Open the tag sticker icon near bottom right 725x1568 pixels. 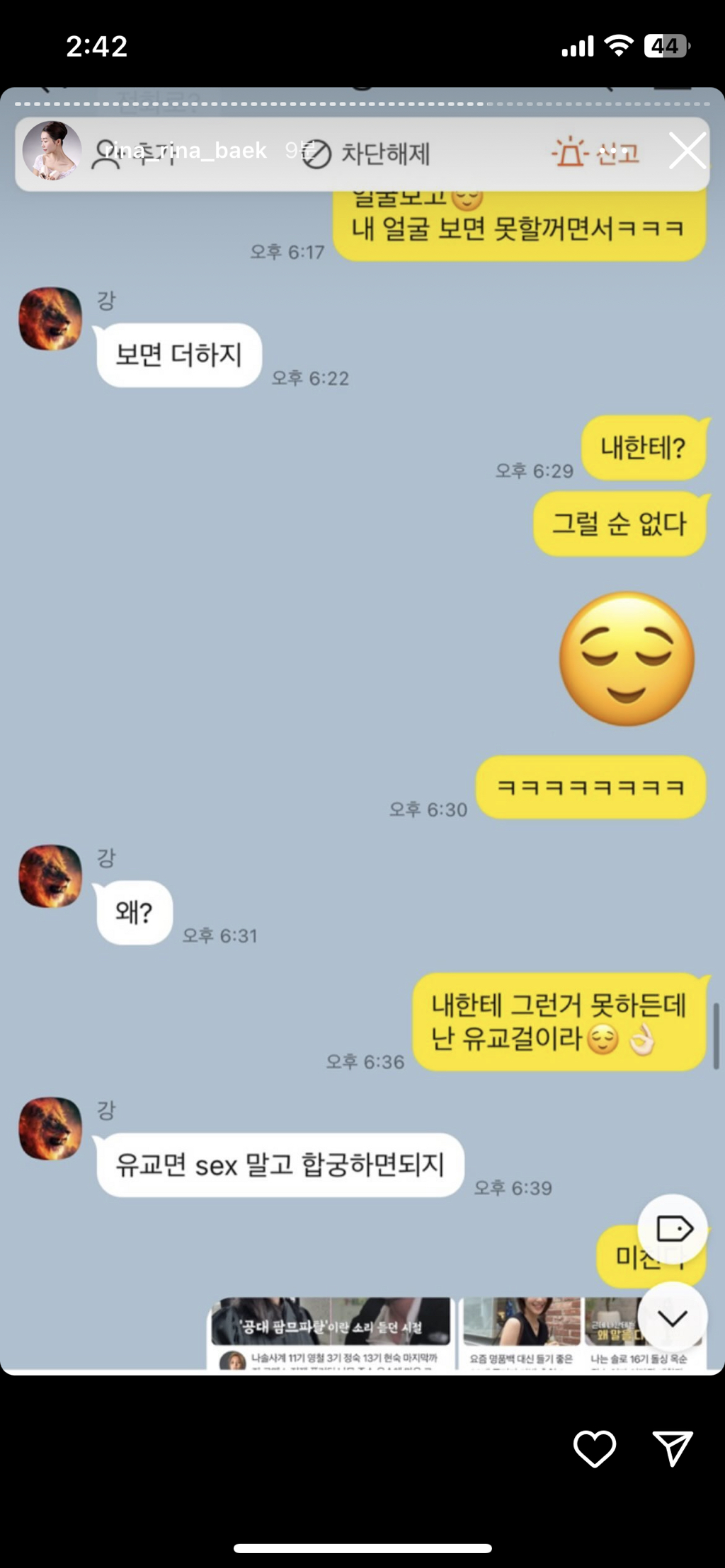coord(673,1230)
